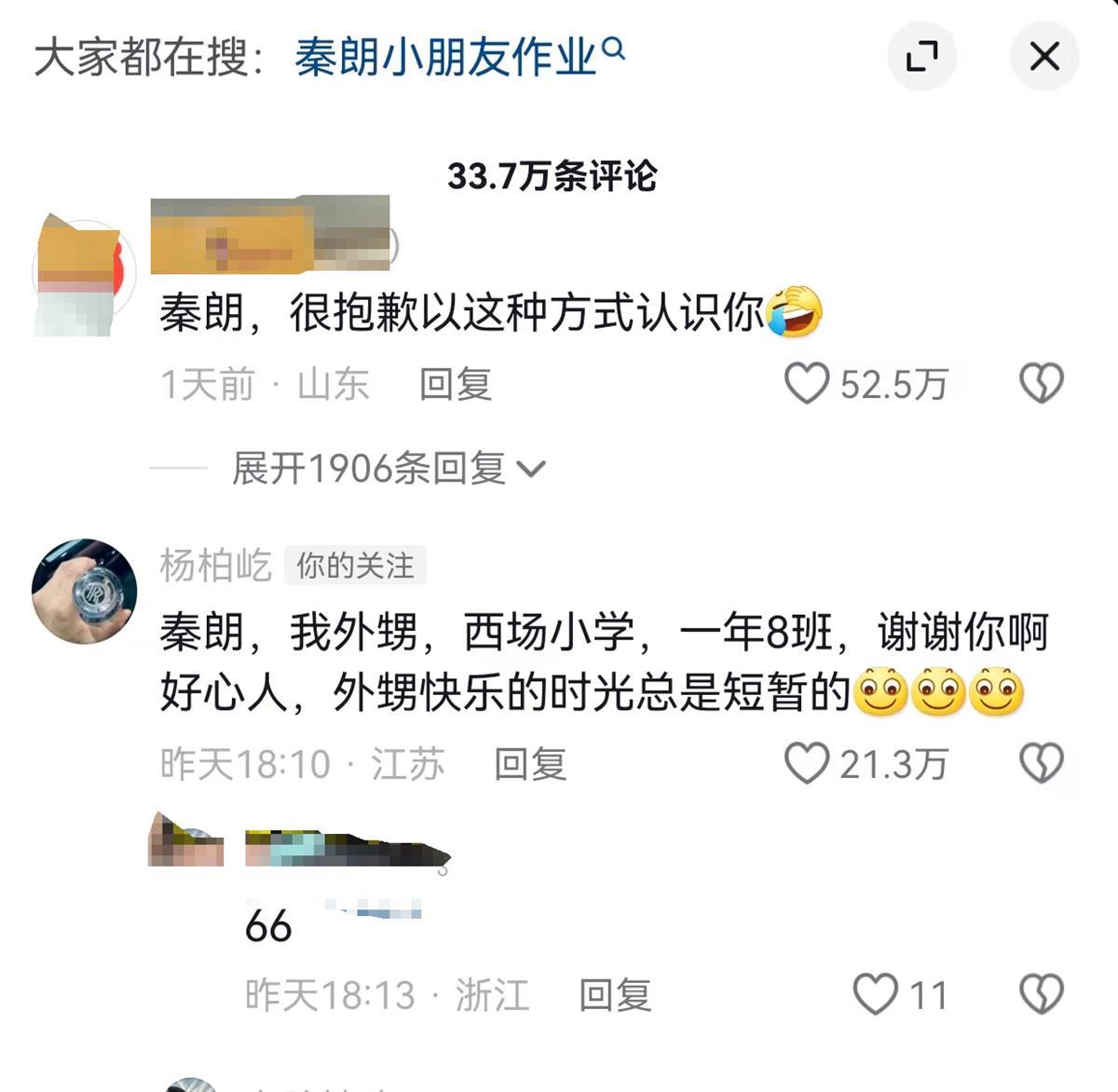Reply to the 山东 comment
Screen dimensions: 1118x1092
click(456, 385)
